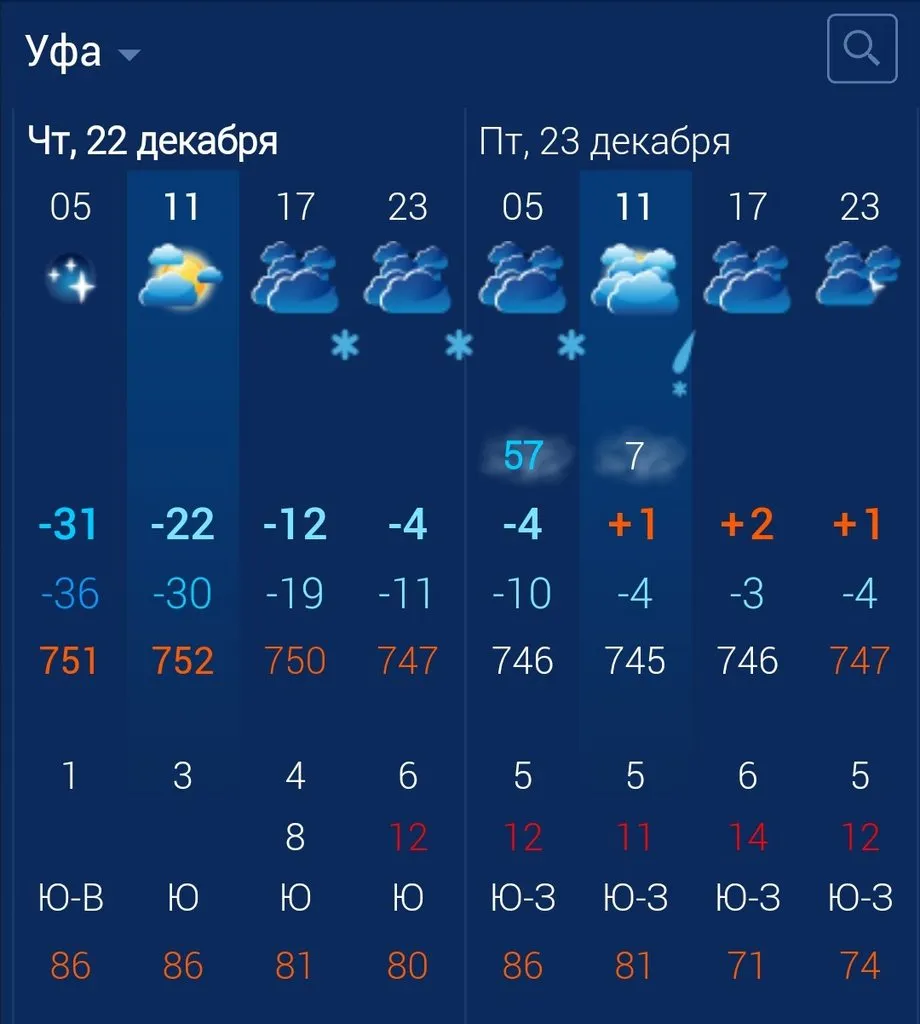The width and height of the screenshot is (920, 1024).
Task: Click the starry clear night icon at 05:00
Action: click(x=69, y=275)
